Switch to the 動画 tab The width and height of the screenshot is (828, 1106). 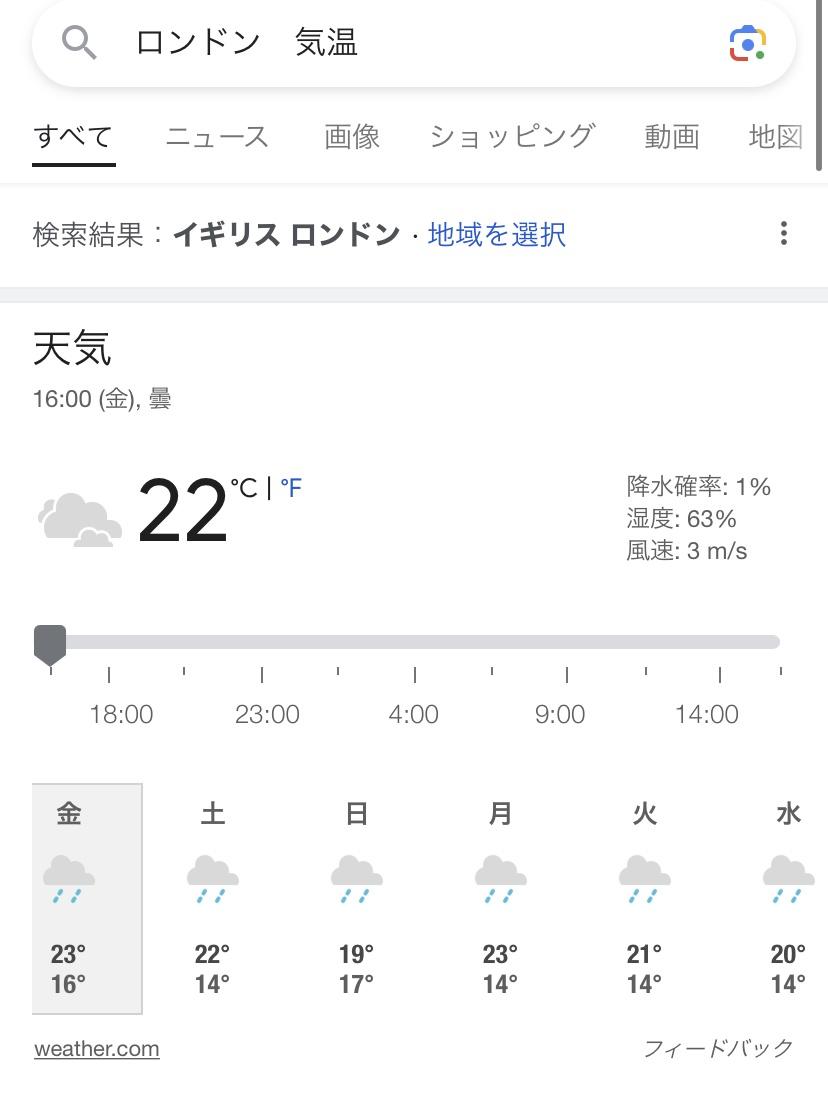[x=671, y=137]
